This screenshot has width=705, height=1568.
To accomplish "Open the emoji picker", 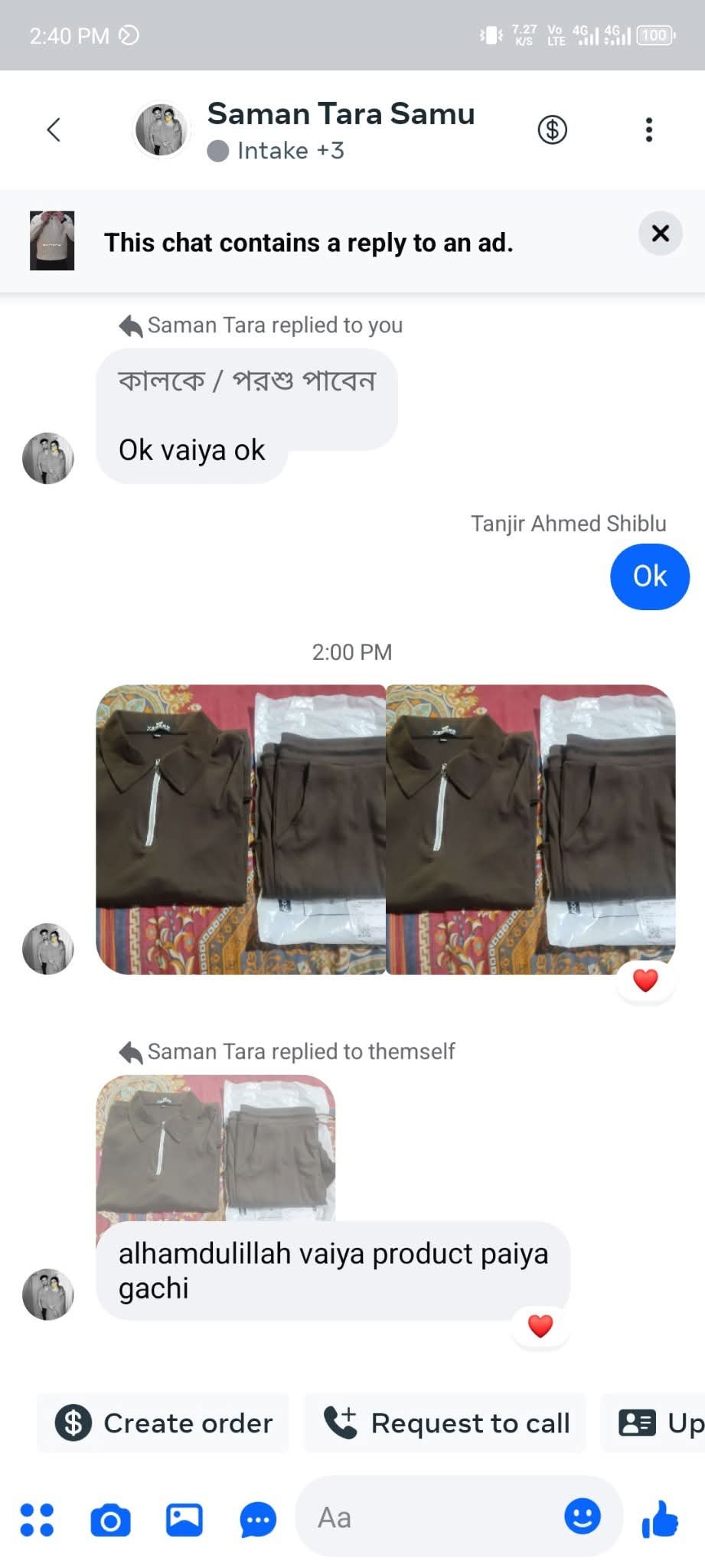I will 582,1517.
